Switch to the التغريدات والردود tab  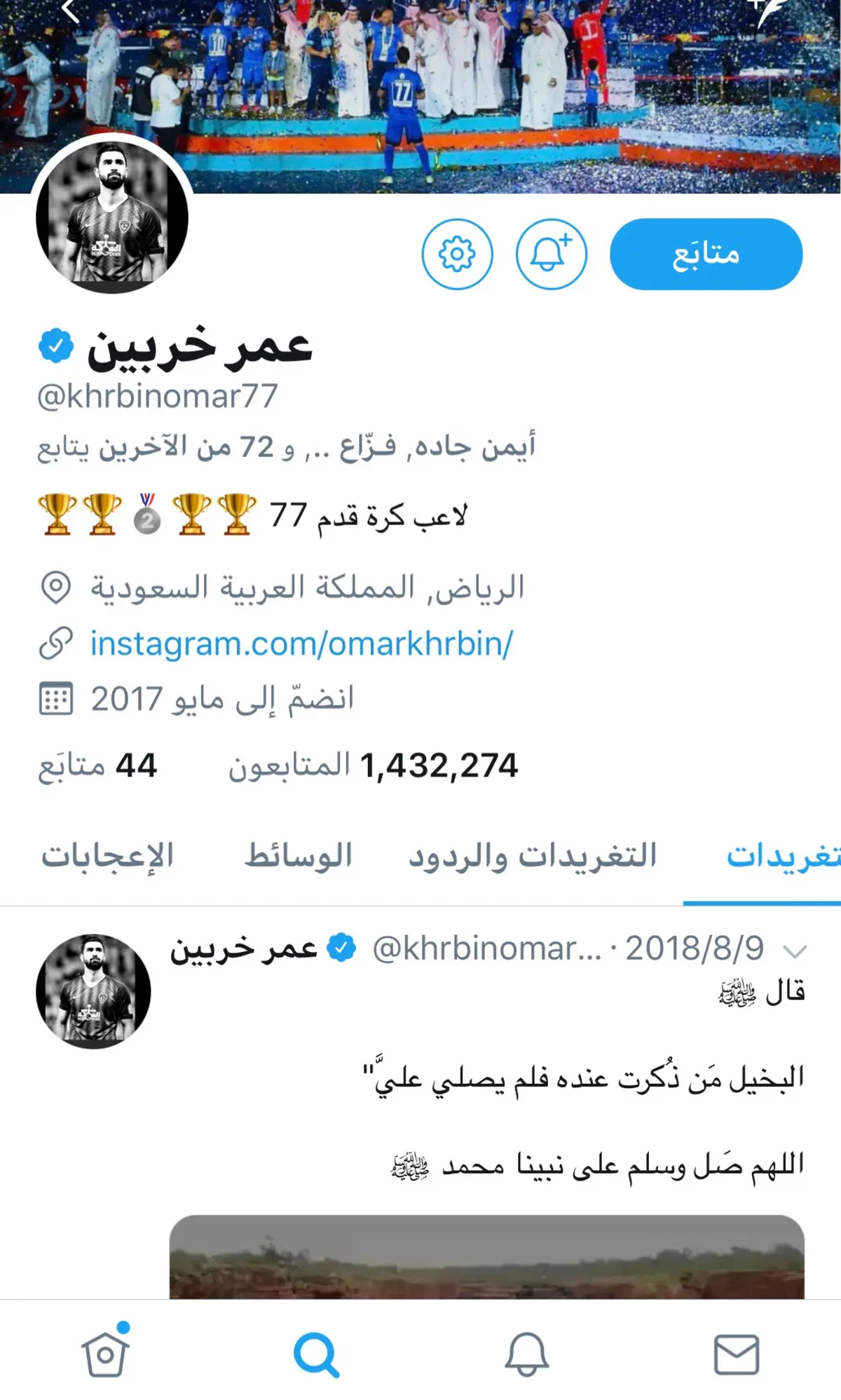[x=533, y=856]
